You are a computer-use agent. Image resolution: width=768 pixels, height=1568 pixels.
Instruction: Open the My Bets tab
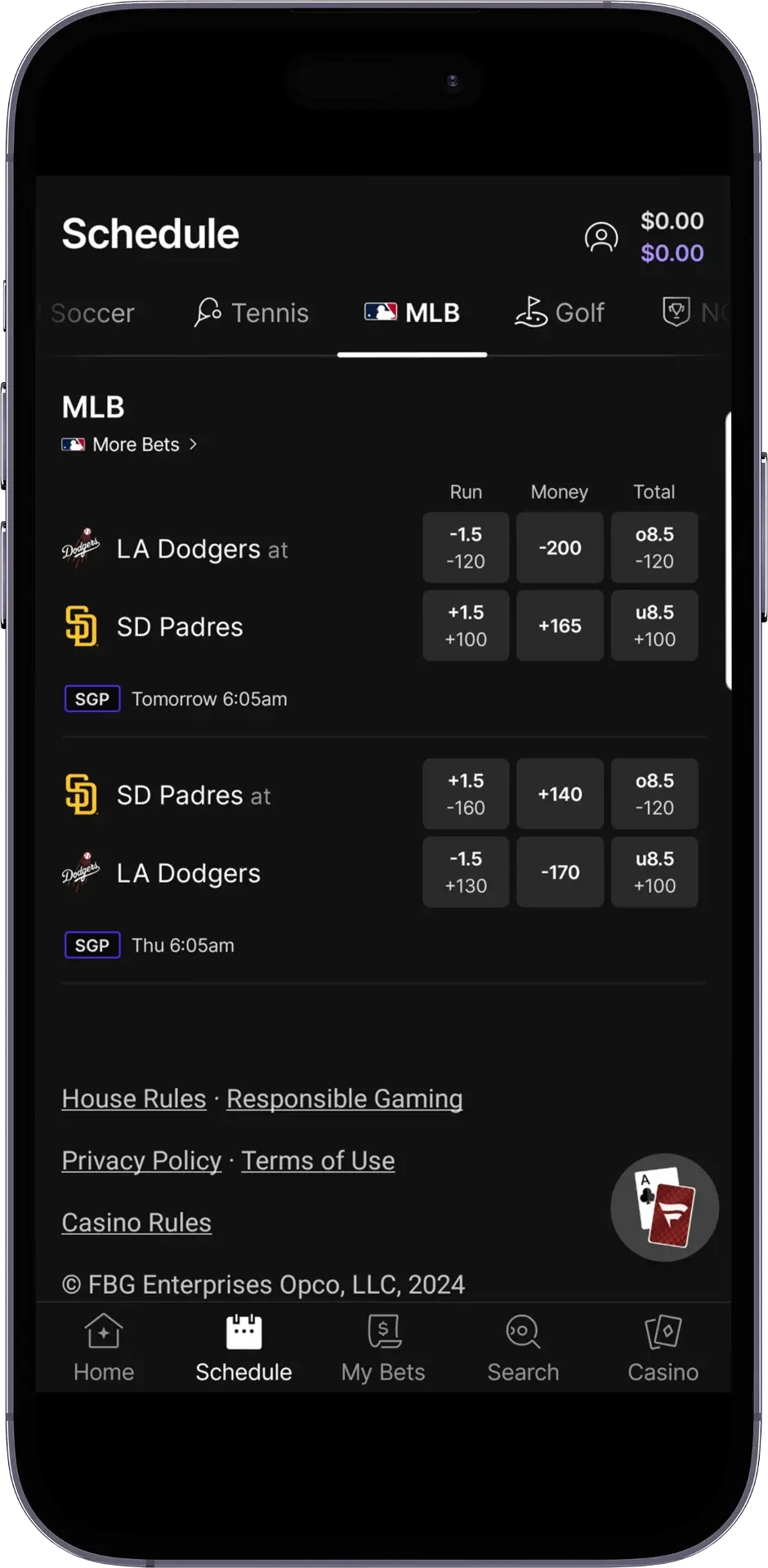click(383, 1348)
